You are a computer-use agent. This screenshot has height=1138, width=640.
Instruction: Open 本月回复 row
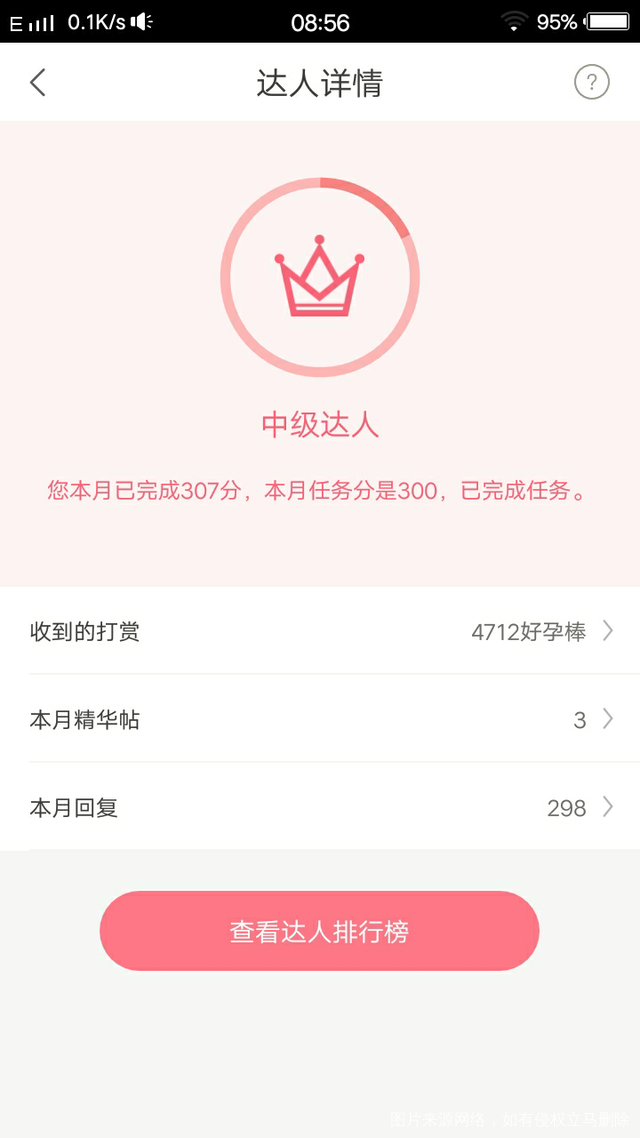coord(320,807)
